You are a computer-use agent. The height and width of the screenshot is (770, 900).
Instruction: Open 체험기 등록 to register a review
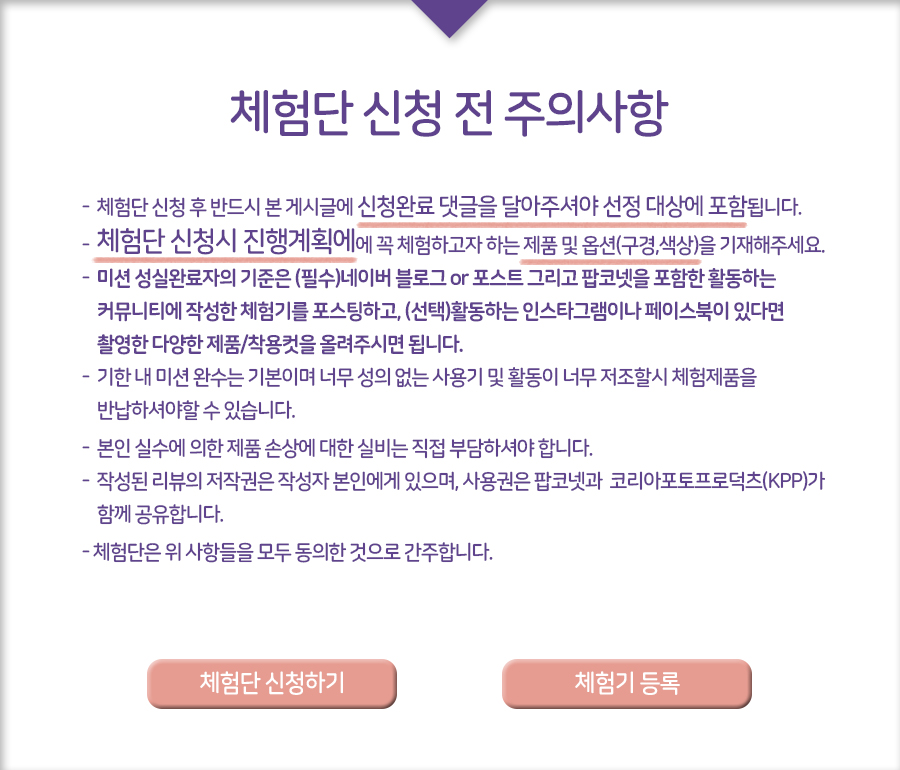[x=626, y=683]
